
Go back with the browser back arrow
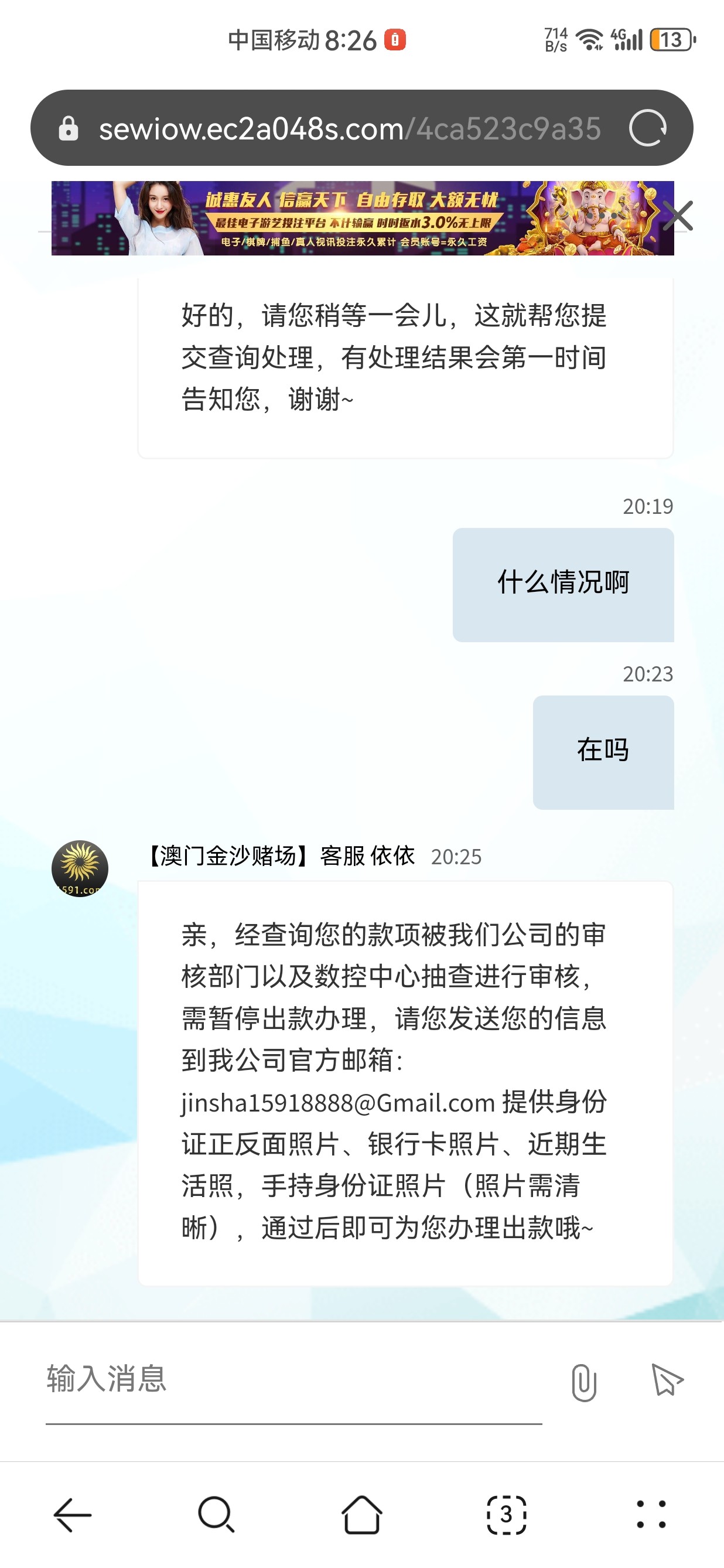point(73,1515)
